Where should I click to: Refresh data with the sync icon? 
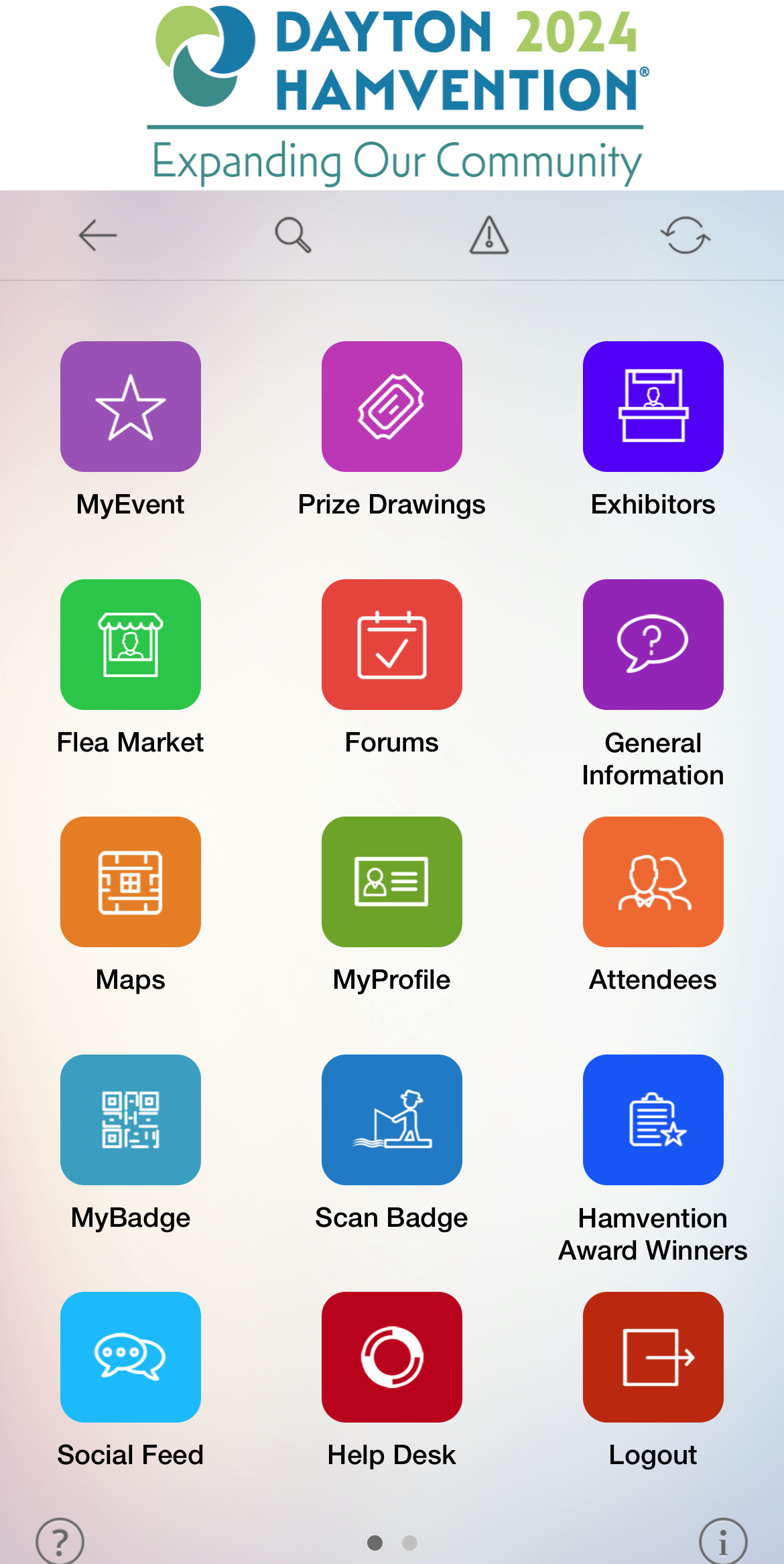coord(685,235)
